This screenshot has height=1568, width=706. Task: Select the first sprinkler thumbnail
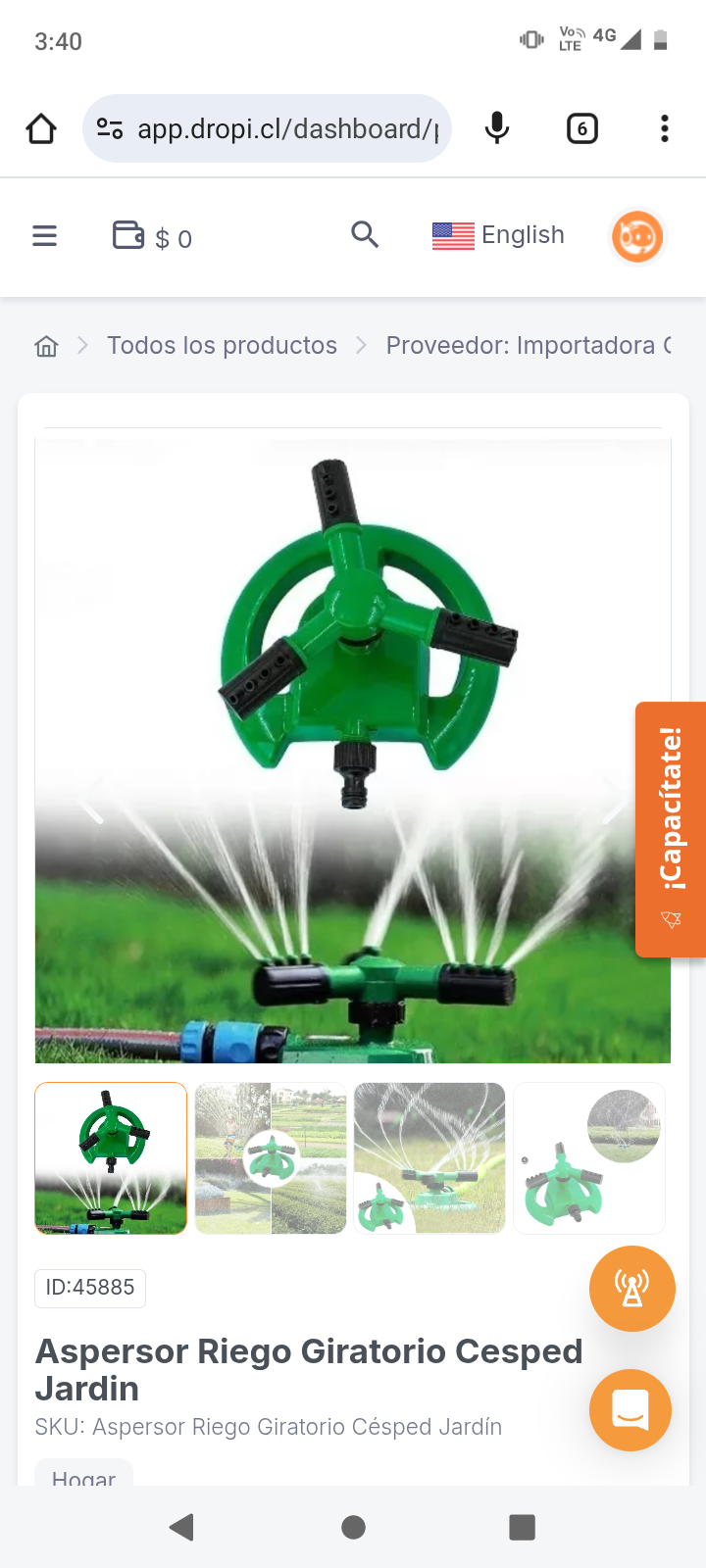111,1158
